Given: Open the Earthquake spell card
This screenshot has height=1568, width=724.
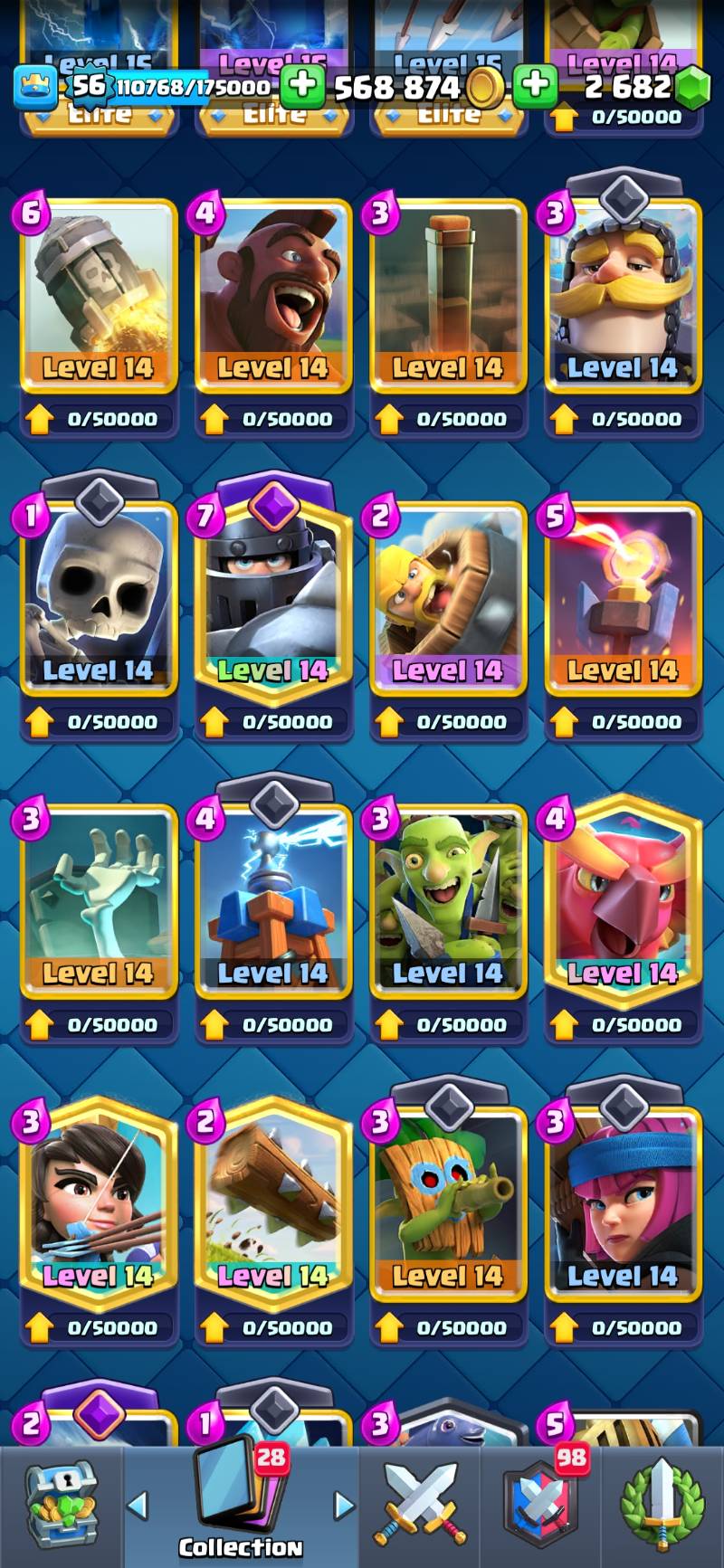Looking at the screenshot, I should (448, 294).
